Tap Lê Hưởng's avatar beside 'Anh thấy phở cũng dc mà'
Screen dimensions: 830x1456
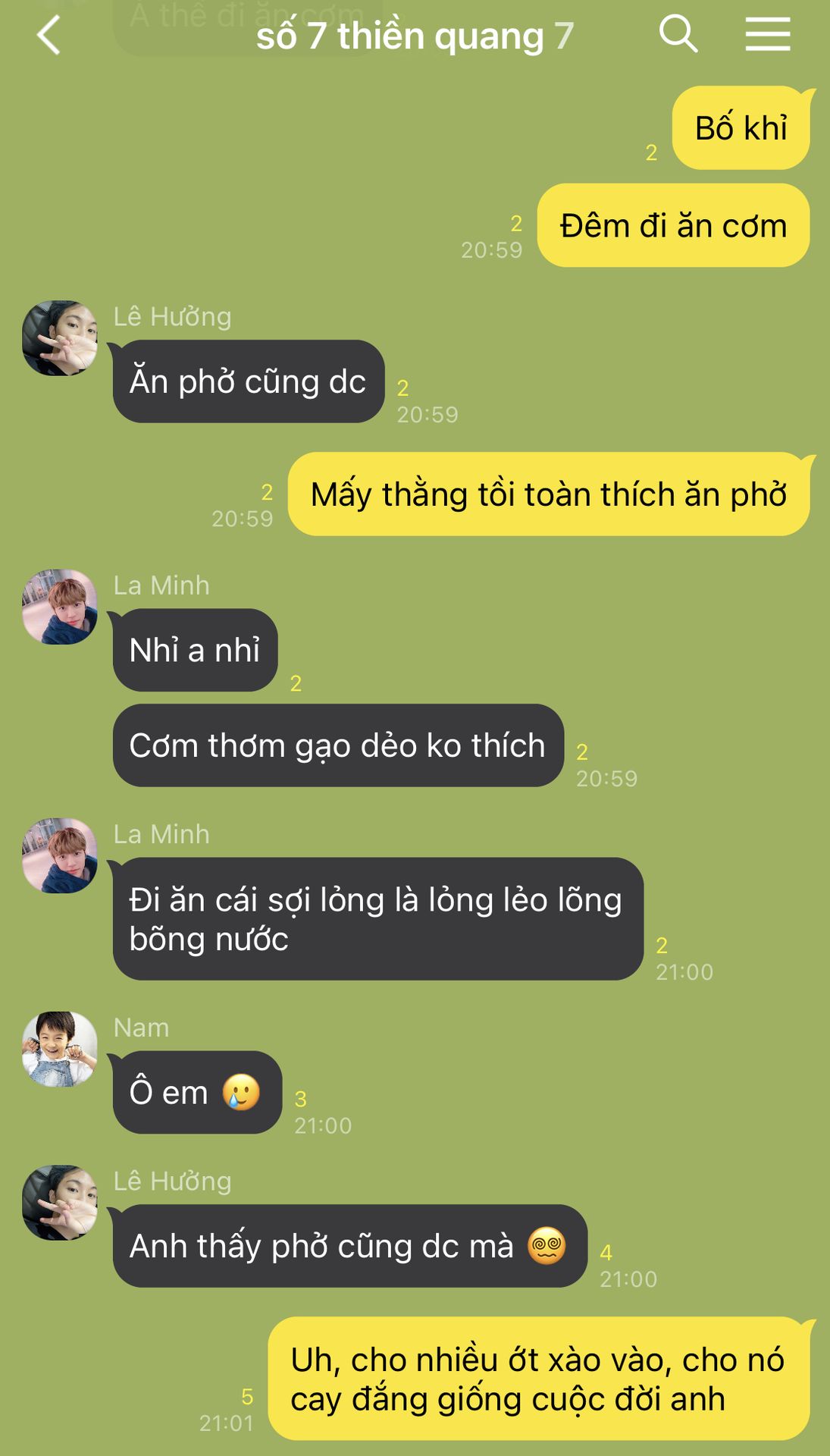60,1203
